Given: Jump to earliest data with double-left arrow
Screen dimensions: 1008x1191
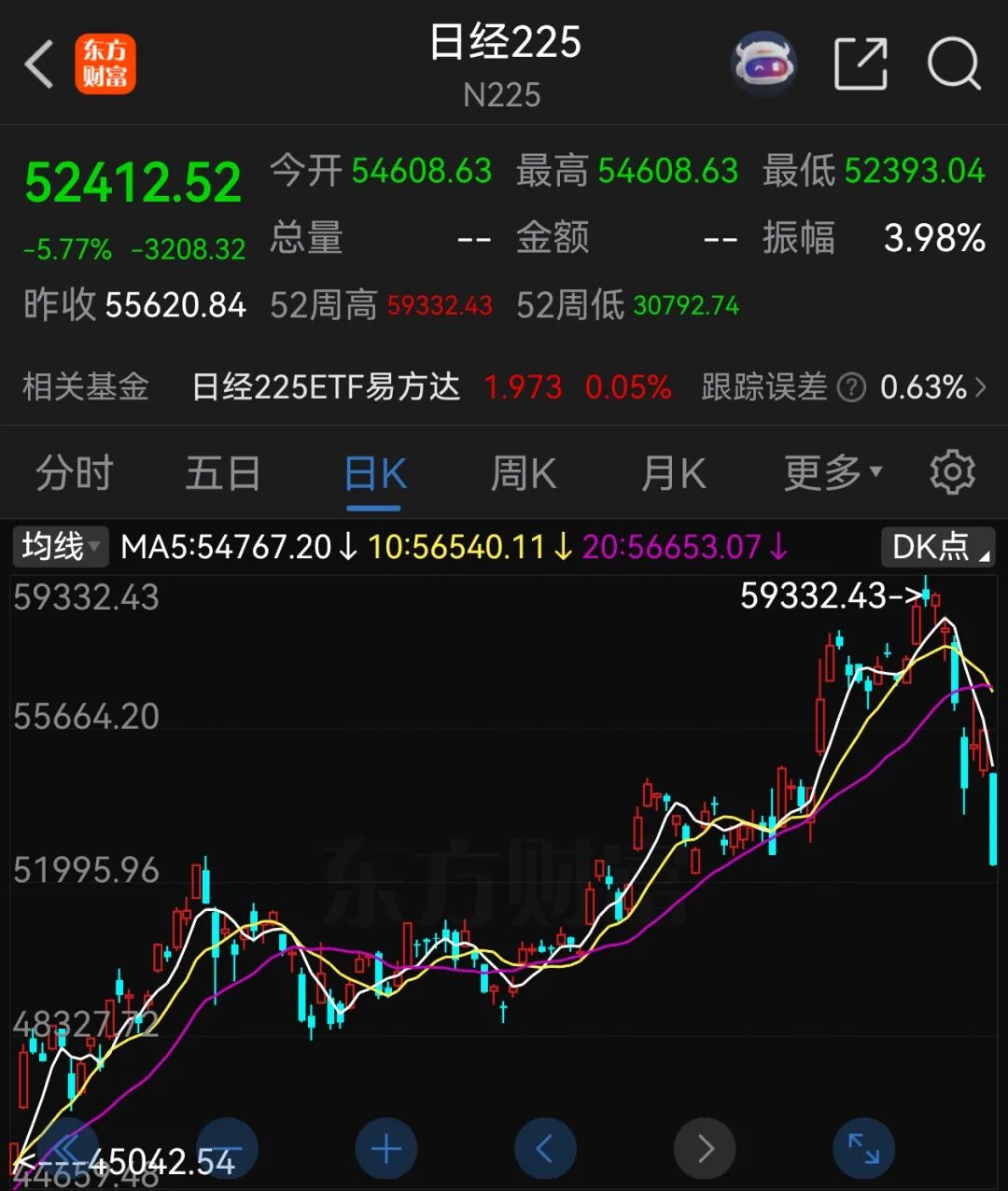Looking at the screenshot, I should coord(67,1149).
